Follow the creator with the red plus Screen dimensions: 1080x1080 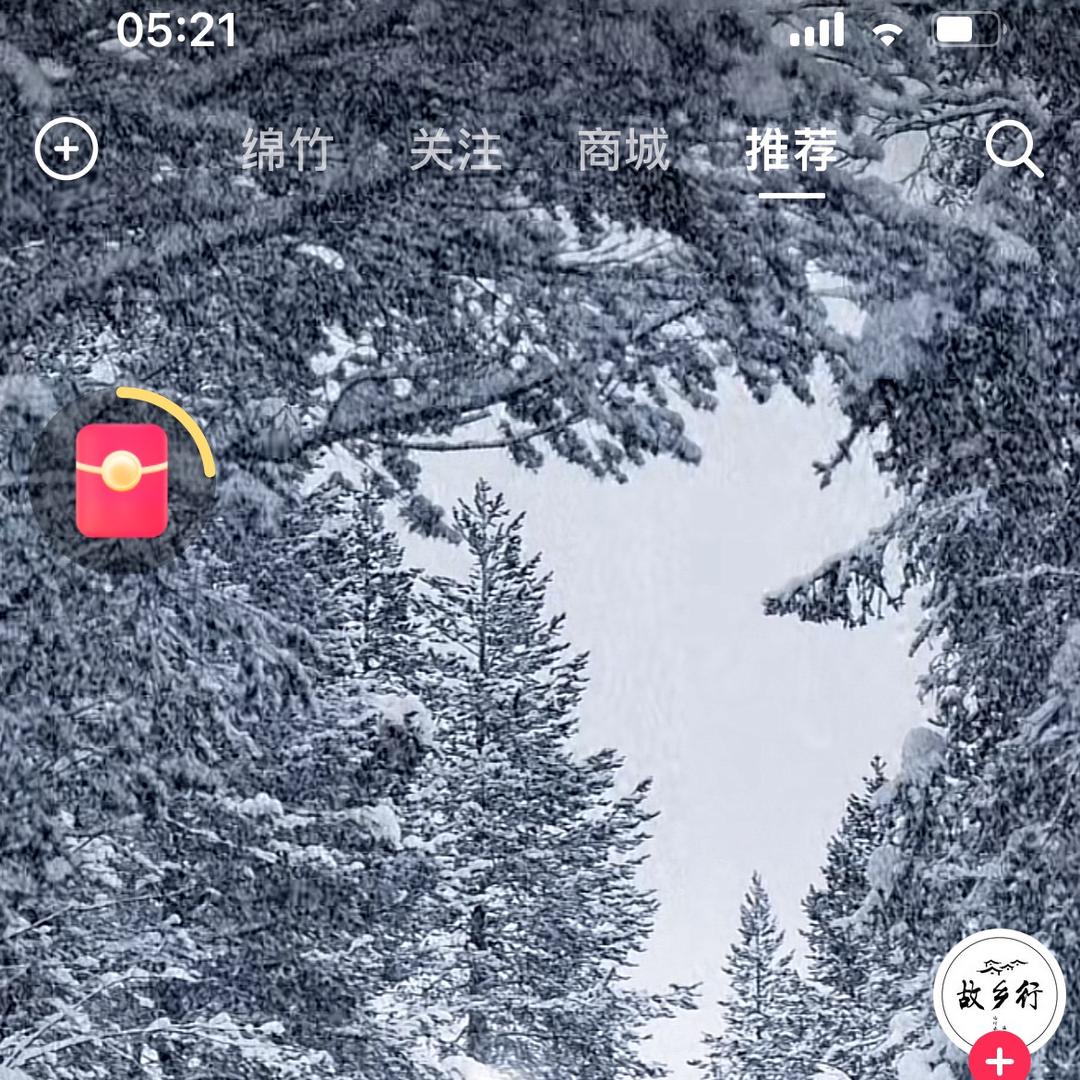(x=999, y=1062)
